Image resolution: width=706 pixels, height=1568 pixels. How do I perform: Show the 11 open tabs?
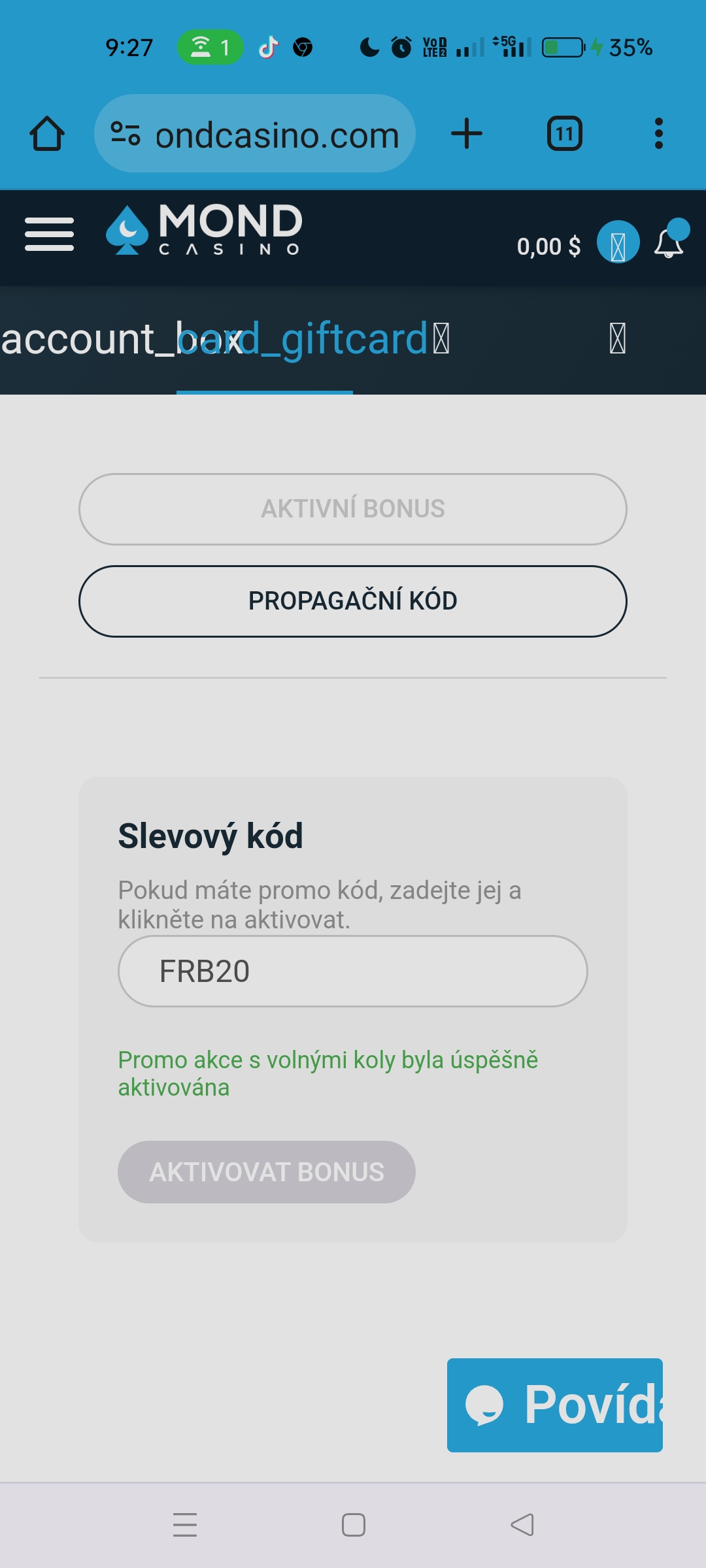pos(564,134)
